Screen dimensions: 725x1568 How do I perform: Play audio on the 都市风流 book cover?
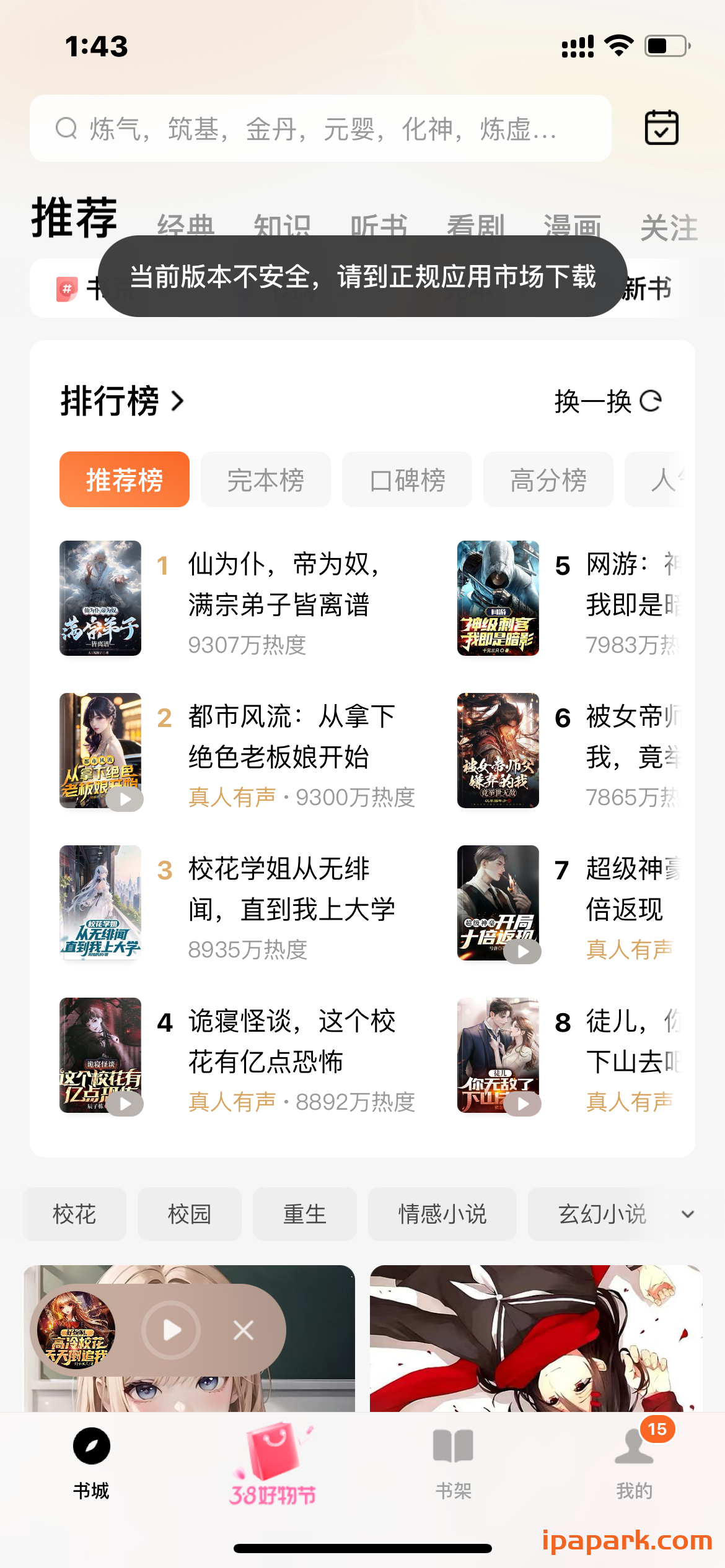pyautogui.click(x=126, y=799)
